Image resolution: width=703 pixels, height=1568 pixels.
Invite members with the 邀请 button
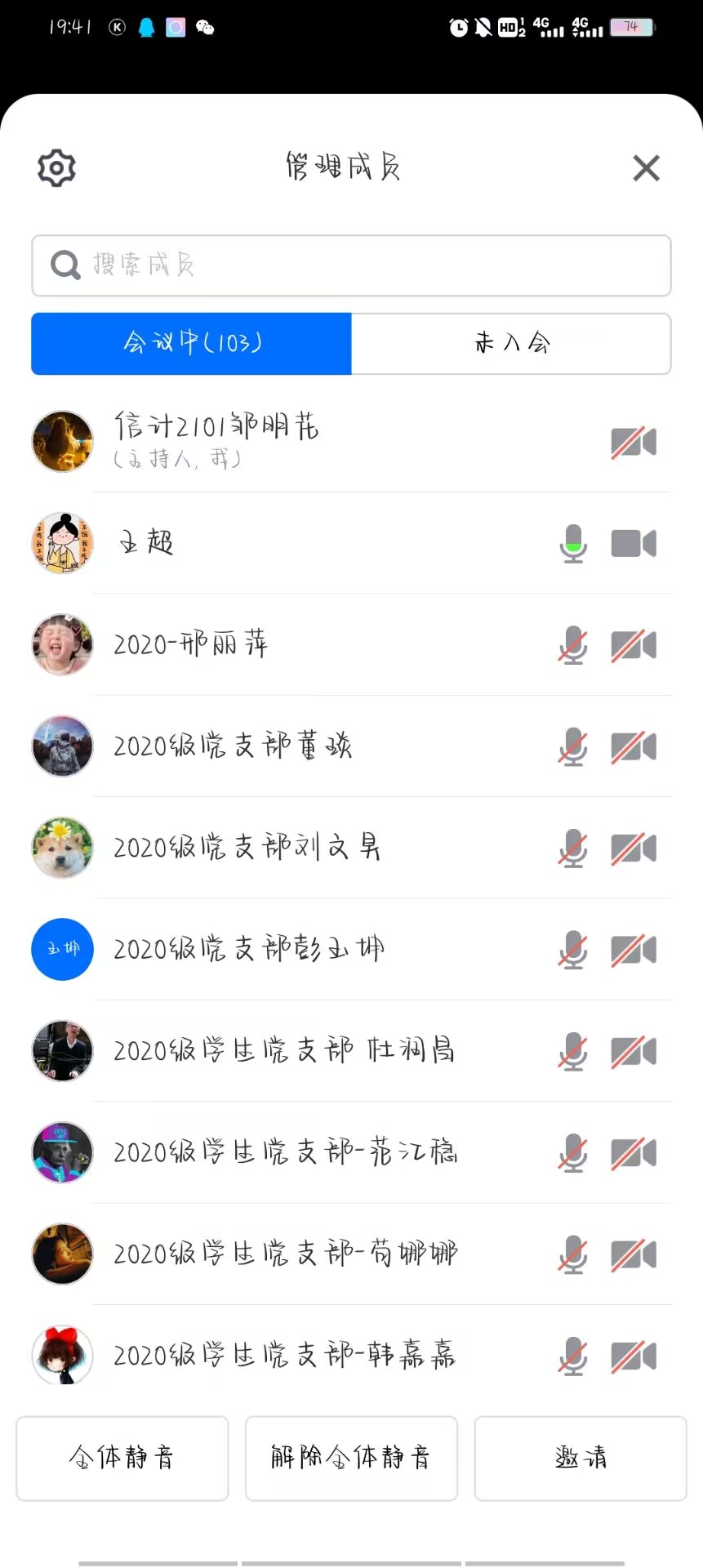[x=581, y=1458]
